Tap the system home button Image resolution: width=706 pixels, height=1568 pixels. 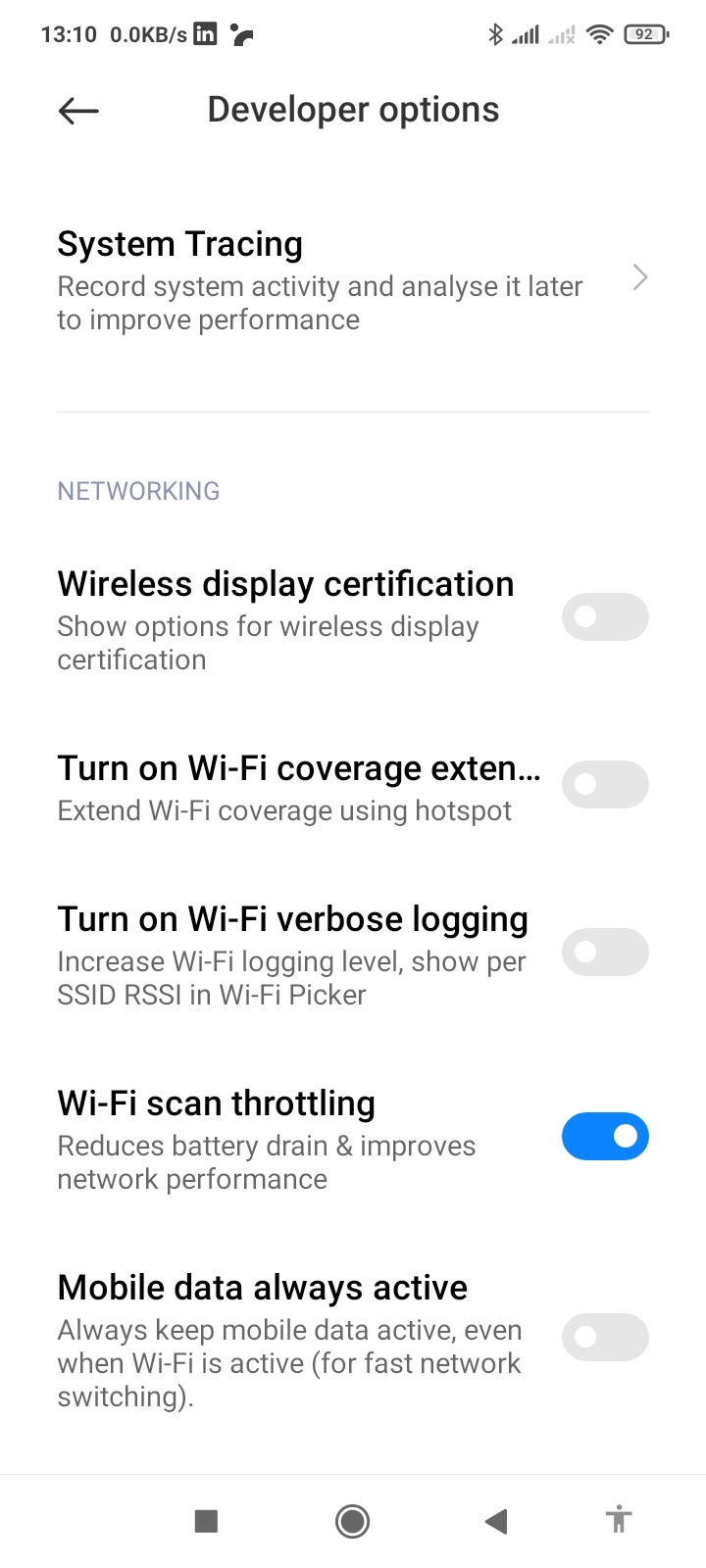coord(352,1521)
